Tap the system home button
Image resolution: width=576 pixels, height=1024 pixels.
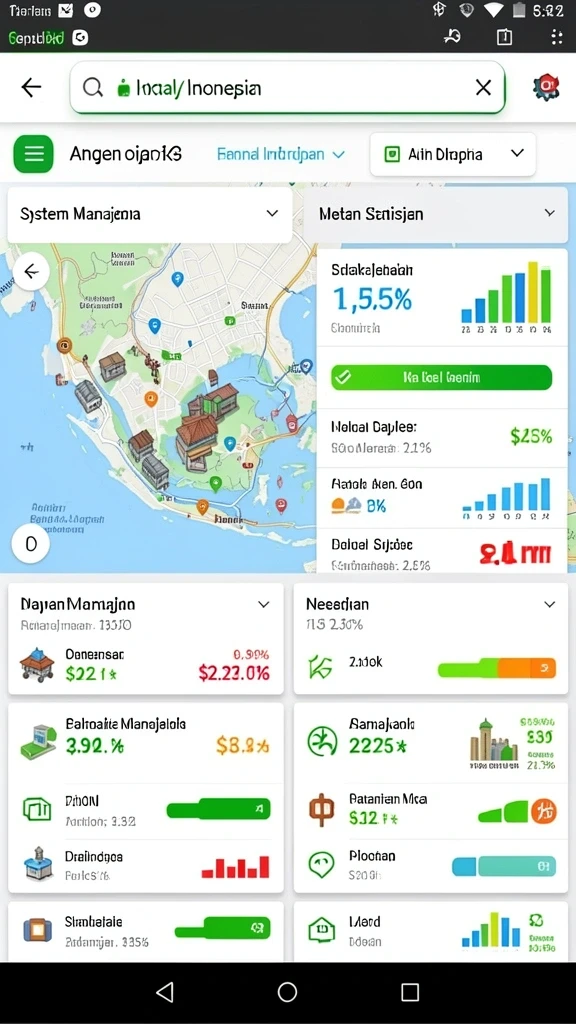287,992
